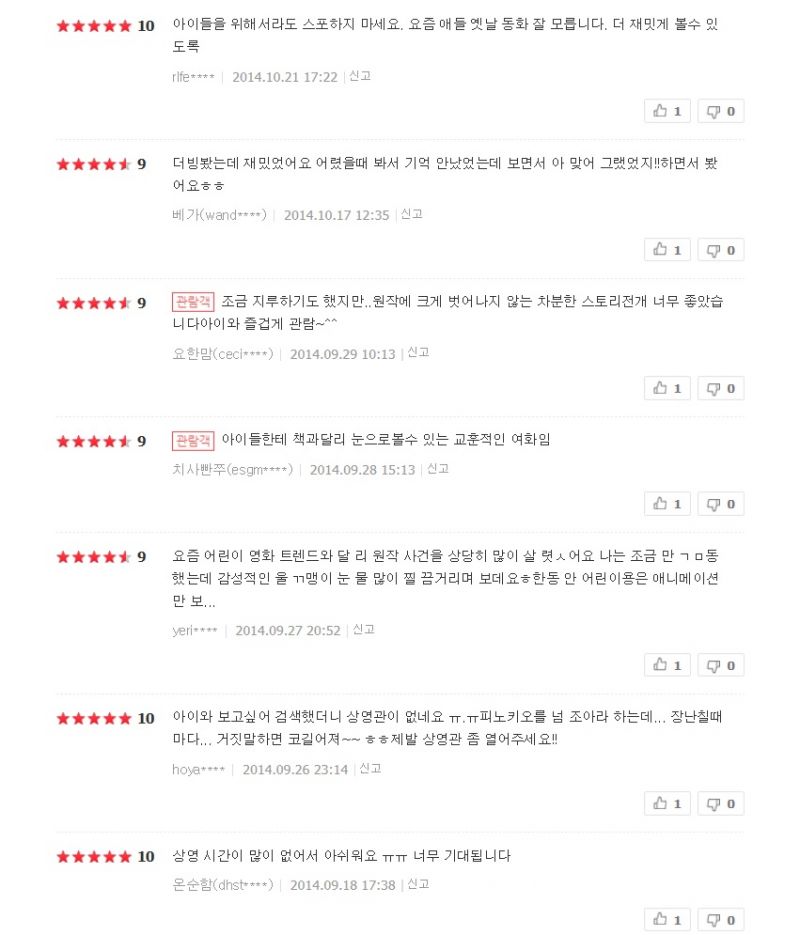
Task: Like the review by 온순함(dhst****)
Action: pos(667,919)
